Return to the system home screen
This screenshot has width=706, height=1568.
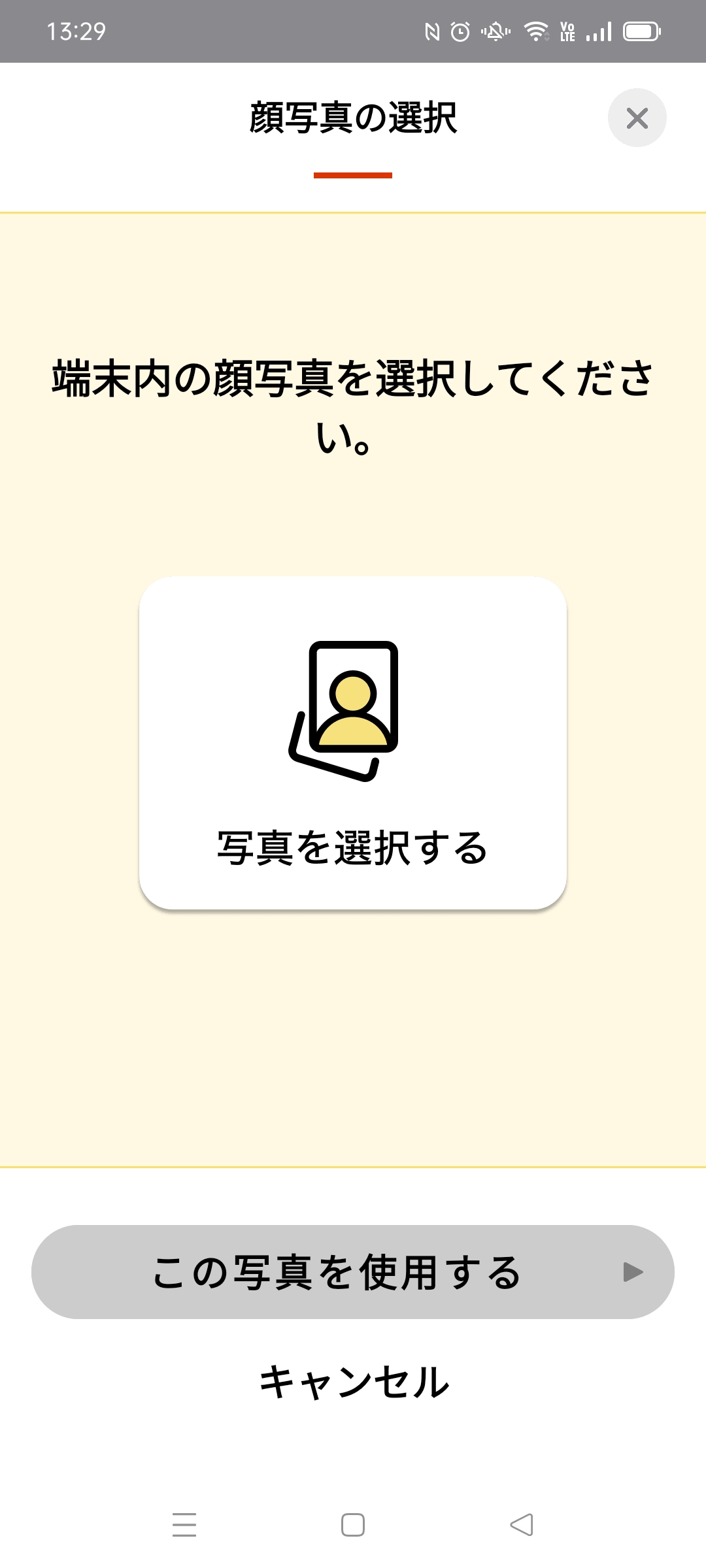click(353, 1525)
